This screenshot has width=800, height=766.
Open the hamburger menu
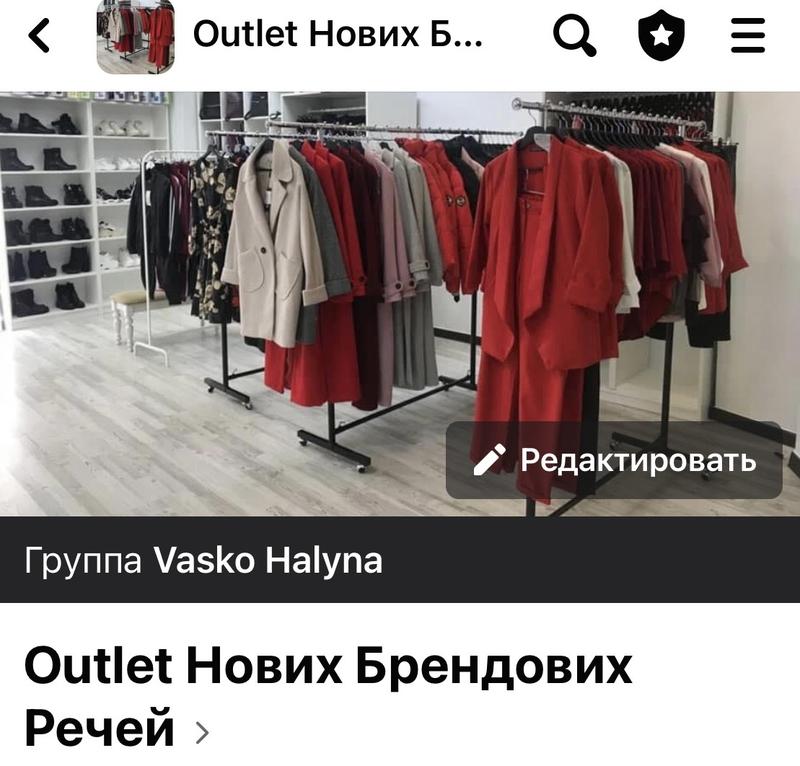pyautogui.click(x=747, y=37)
